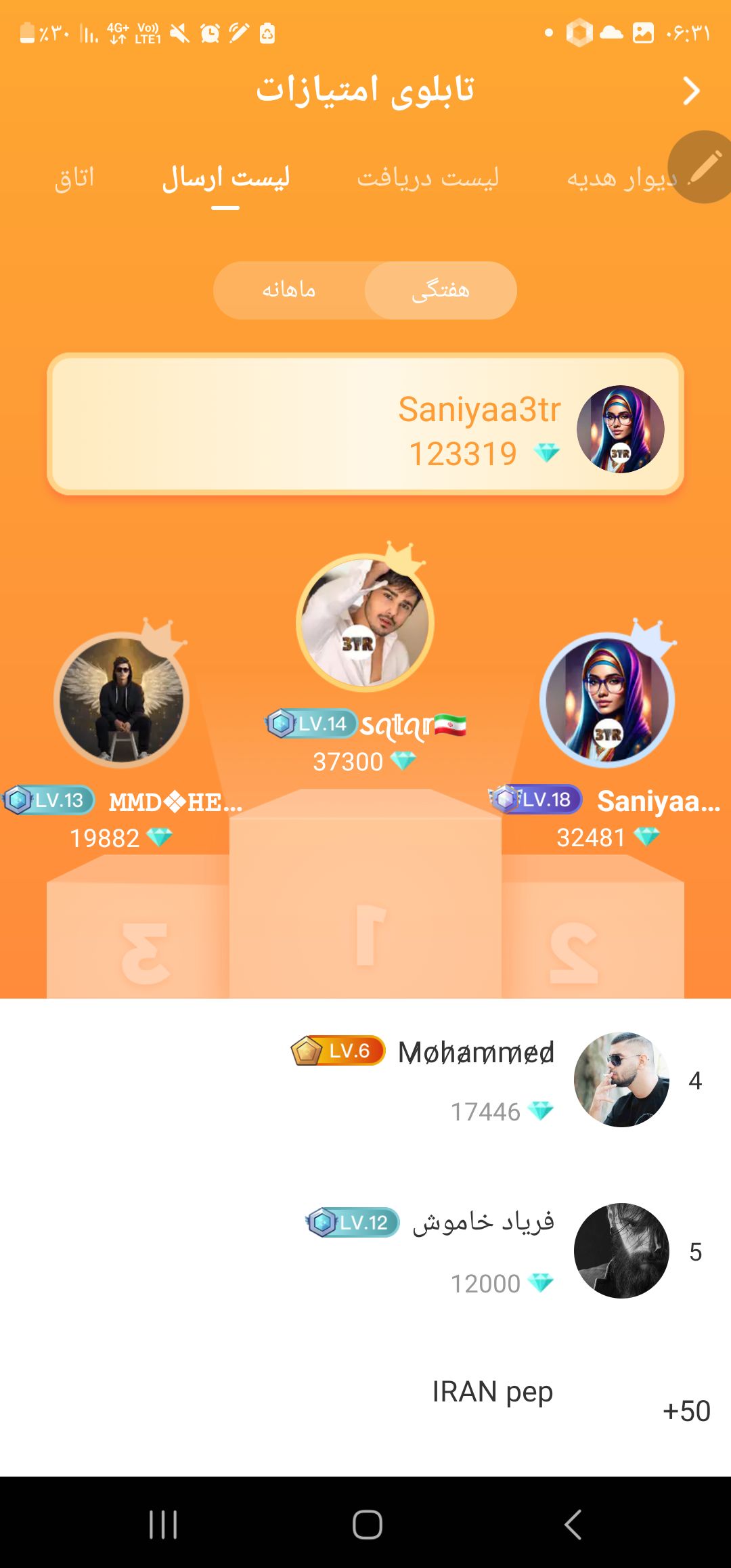Tap the system back button
Image resolution: width=731 pixels, height=1568 pixels.
(573, 1525)
